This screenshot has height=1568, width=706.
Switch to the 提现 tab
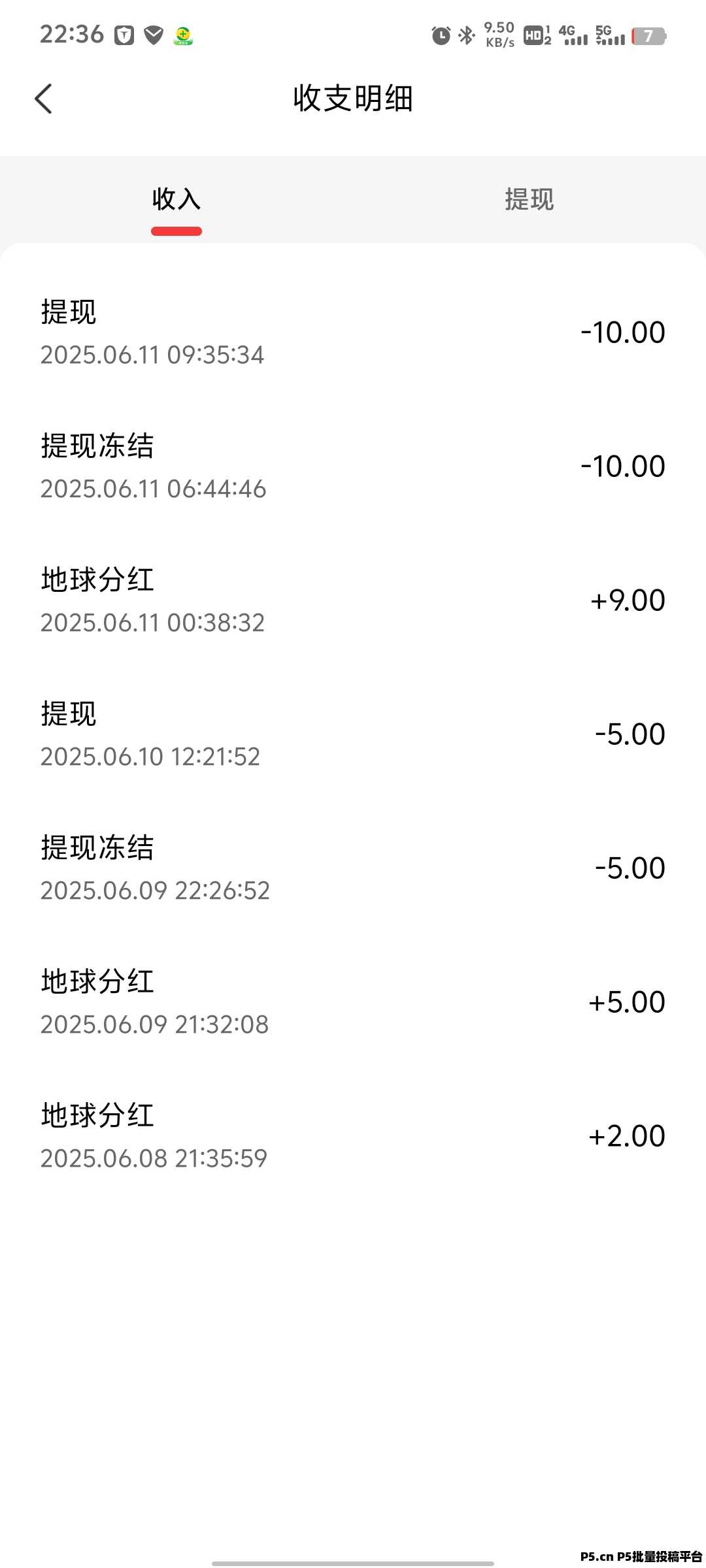529,199
